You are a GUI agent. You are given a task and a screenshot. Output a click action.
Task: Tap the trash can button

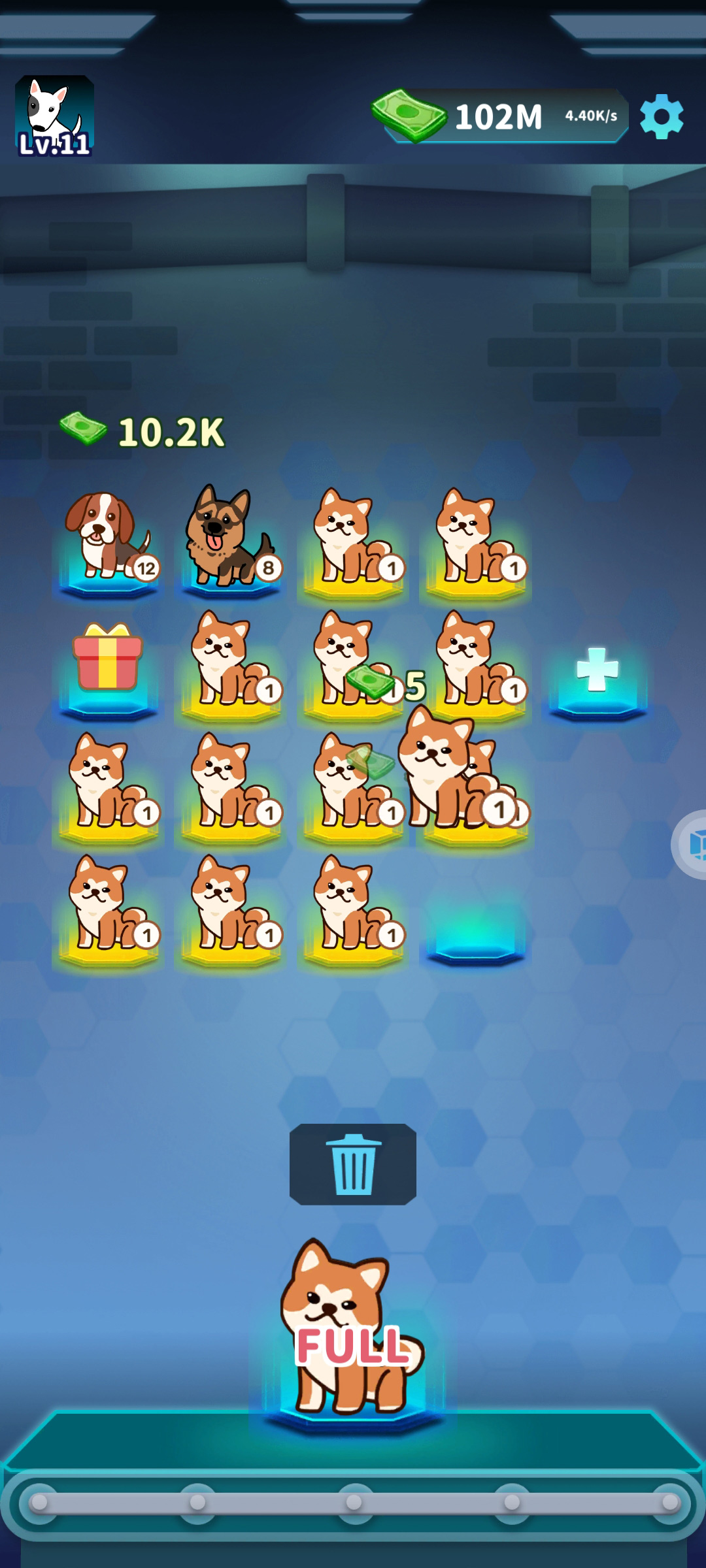[x=353, y=1164]
